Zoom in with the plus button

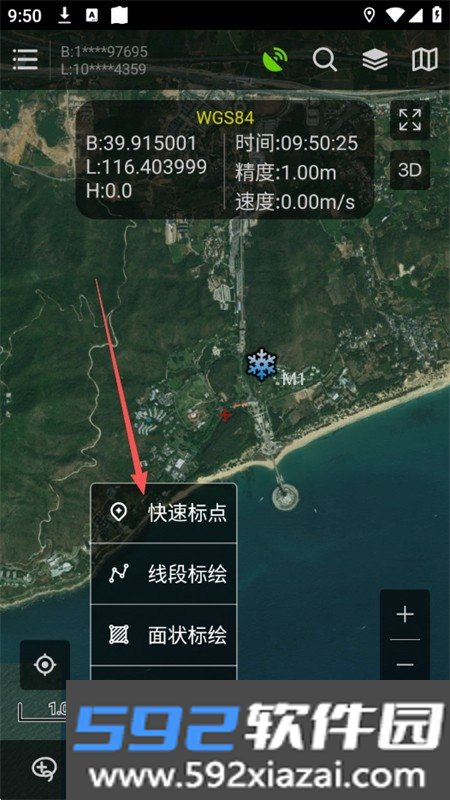[405, 614]
